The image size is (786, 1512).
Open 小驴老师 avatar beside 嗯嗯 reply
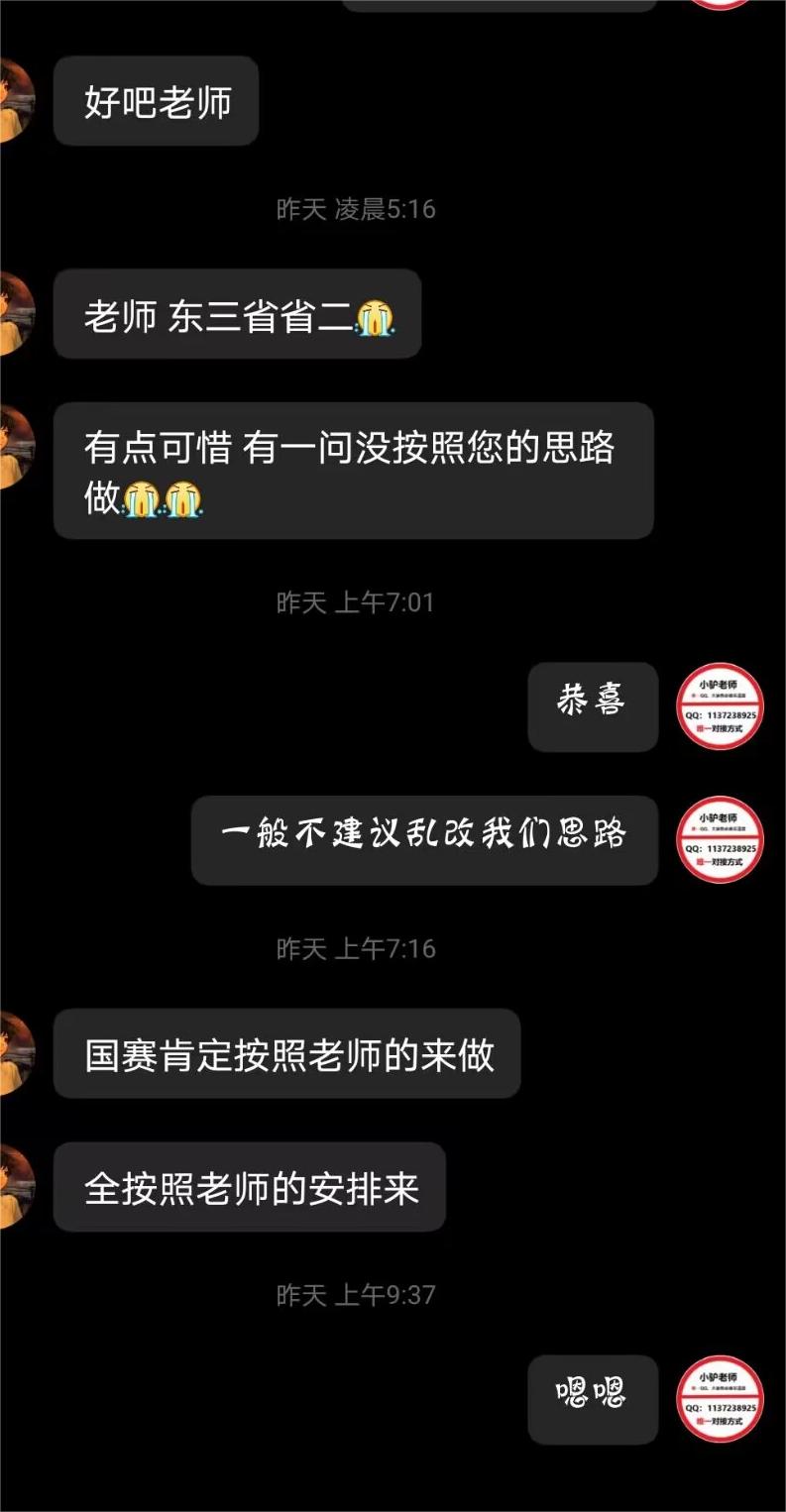tap(721, 1399)
